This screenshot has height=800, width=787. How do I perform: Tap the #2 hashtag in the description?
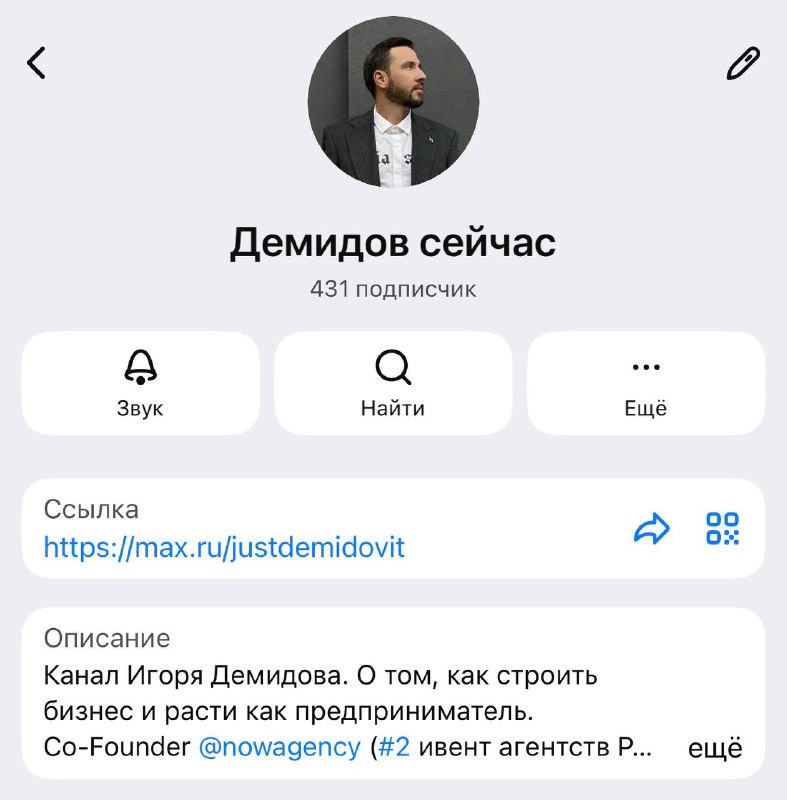coord(393,748)
